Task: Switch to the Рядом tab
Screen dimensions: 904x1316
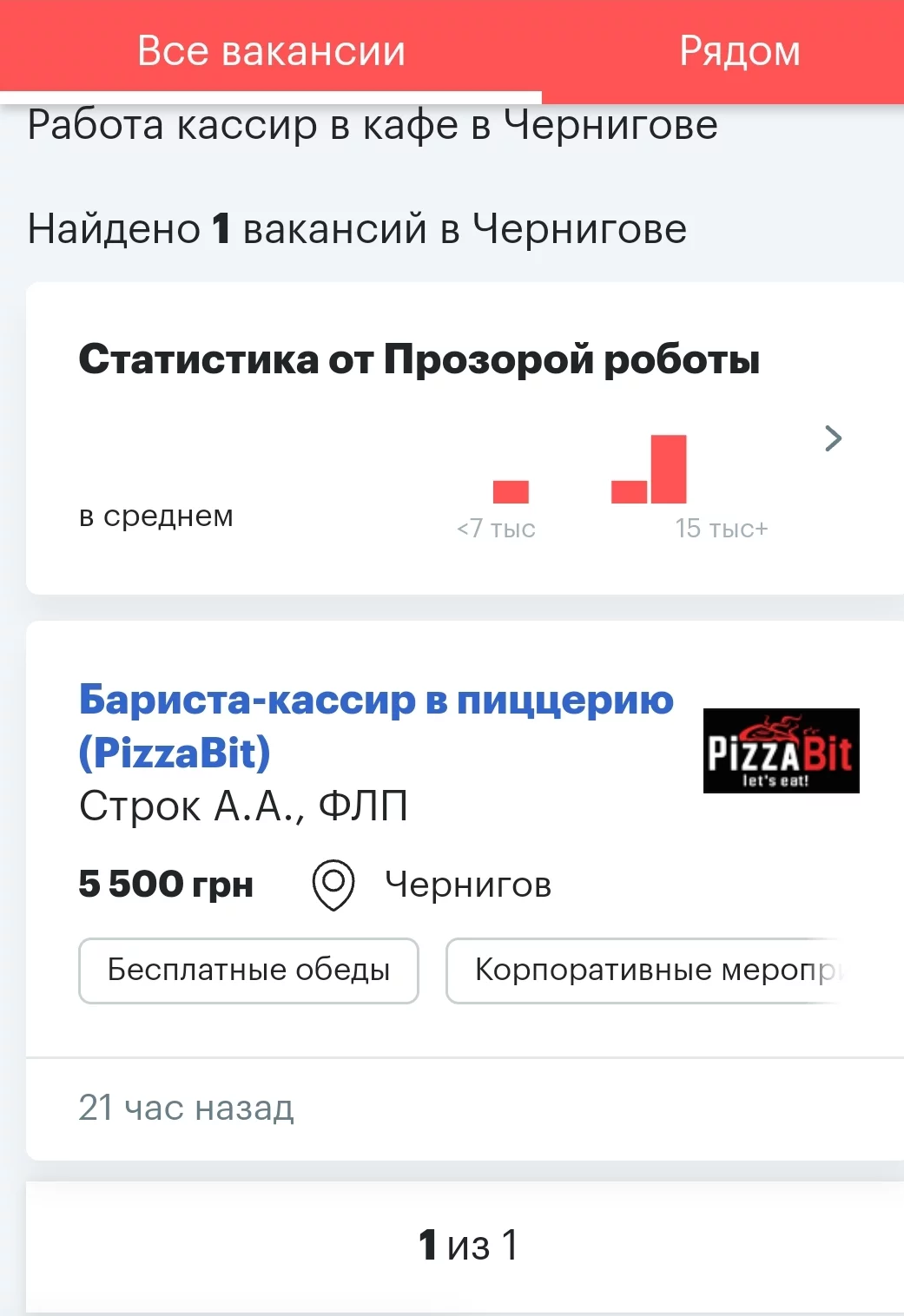Action: pos(739,50)
